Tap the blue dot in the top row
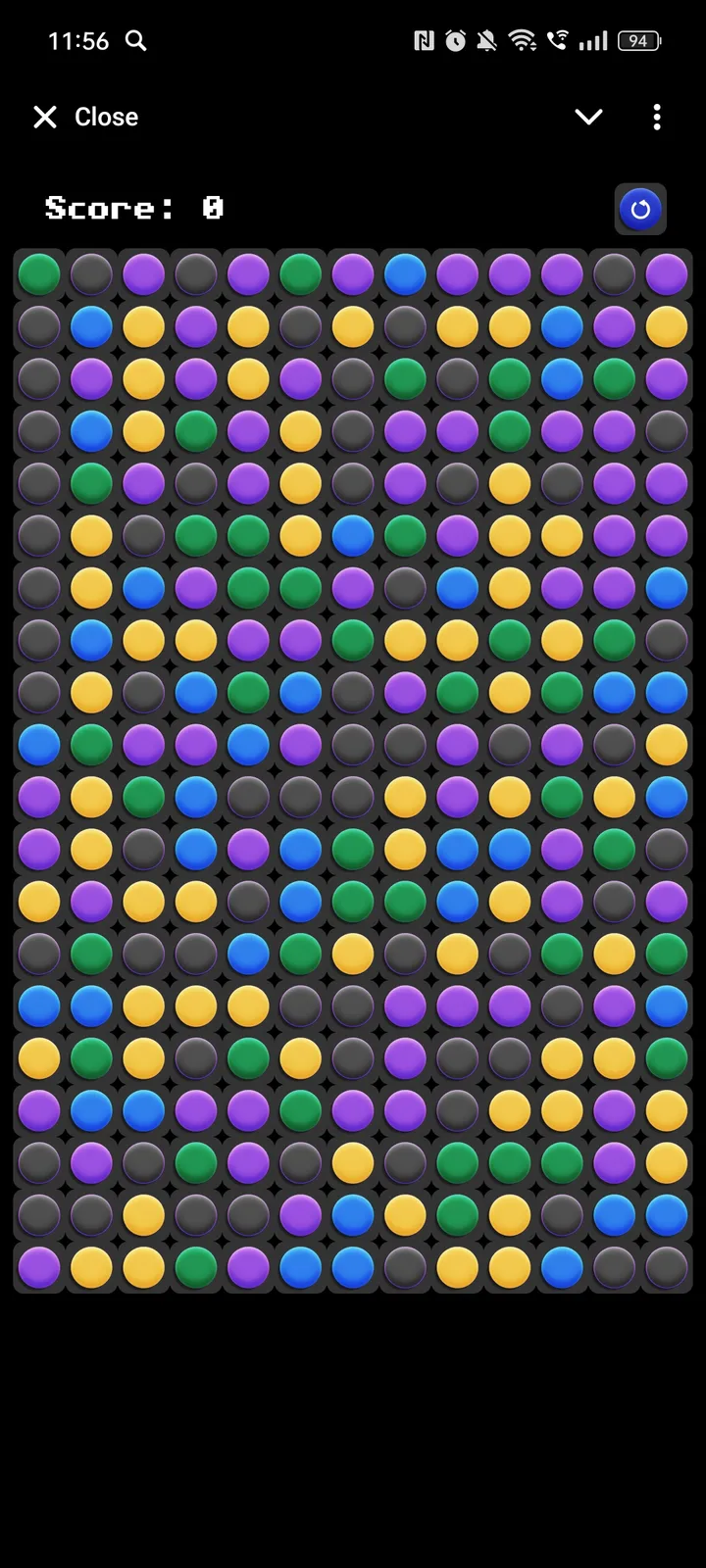Screen dimensions: 706x1568 pyautogui.click(x=405, y=275)
